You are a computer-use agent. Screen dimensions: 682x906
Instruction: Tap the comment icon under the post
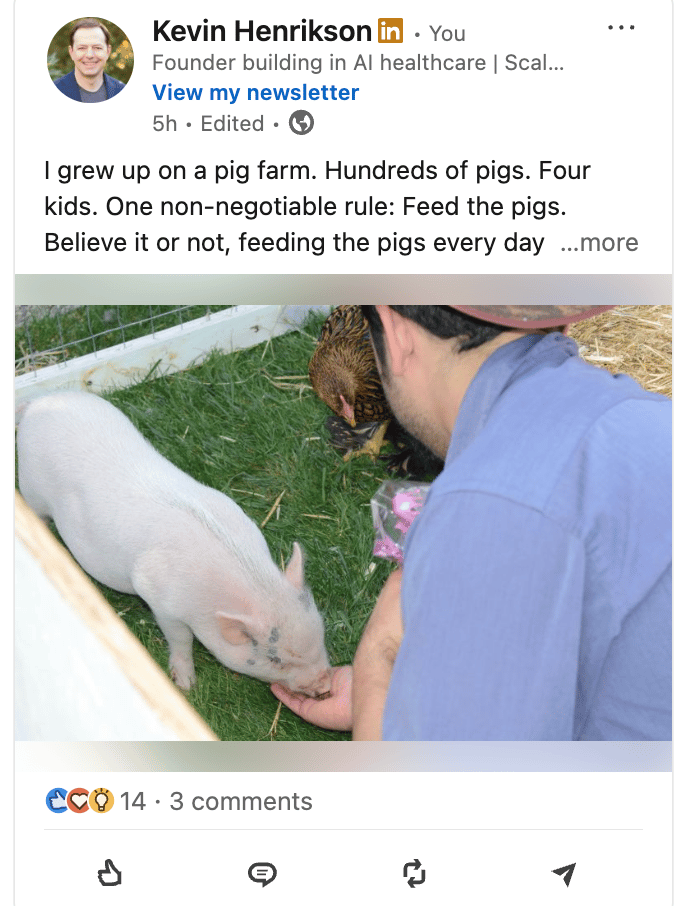pyautogui.click(x=262, y=875)
